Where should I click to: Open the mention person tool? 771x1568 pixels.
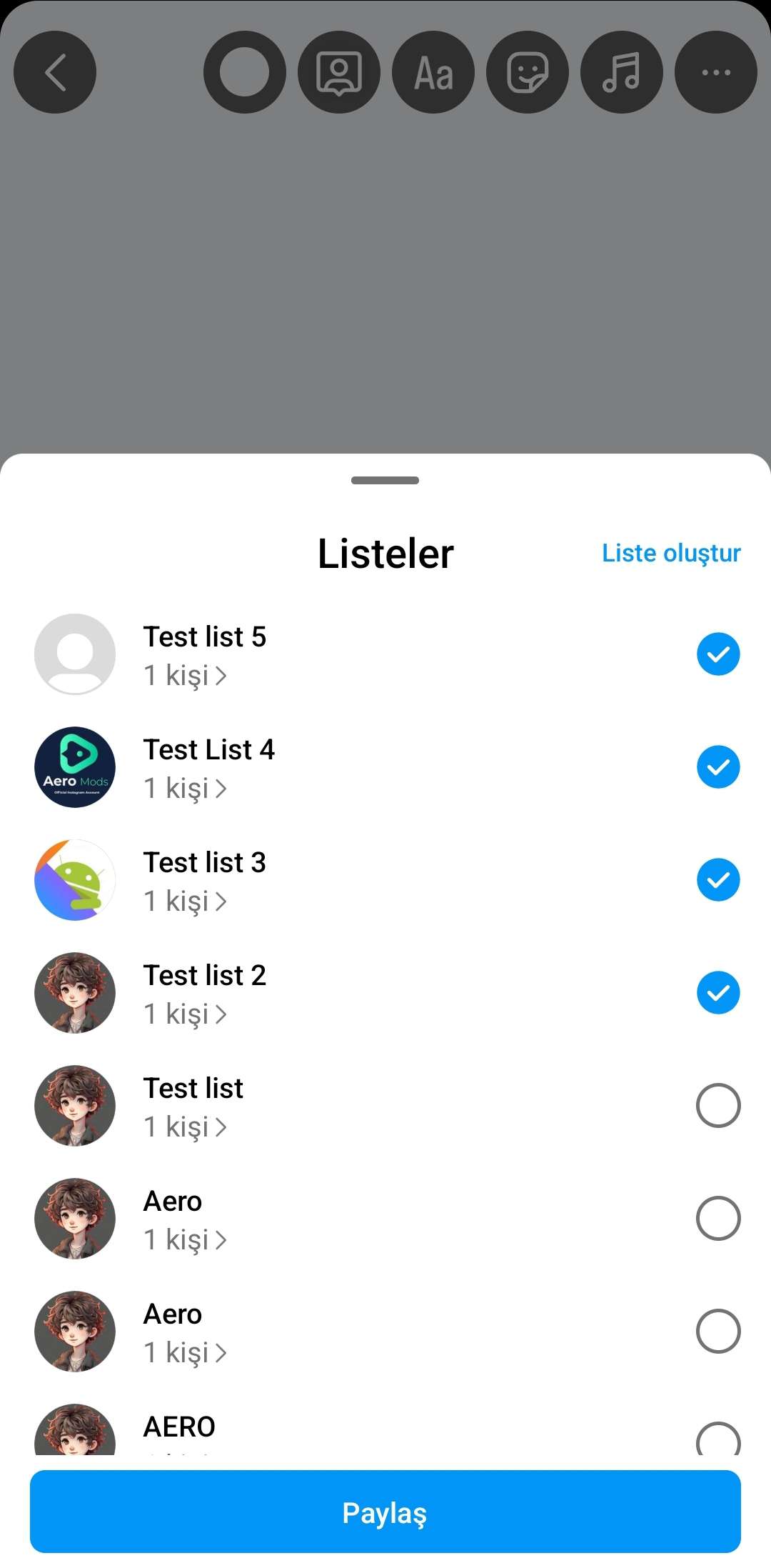(x=338, y=72)
